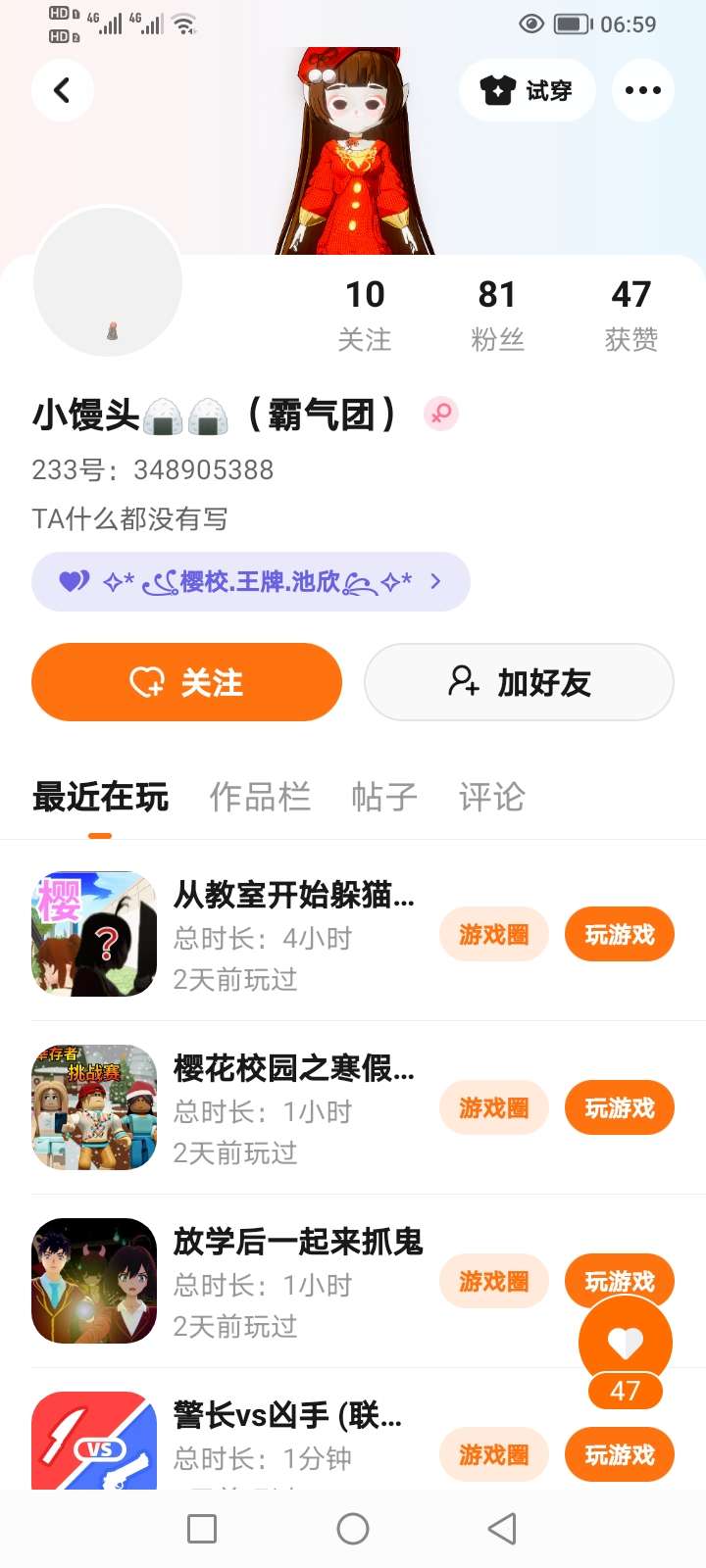Follow this user with 关注 button
Image resolution: width=706 pixels, height=1568 pixels.
click(186, 682)
